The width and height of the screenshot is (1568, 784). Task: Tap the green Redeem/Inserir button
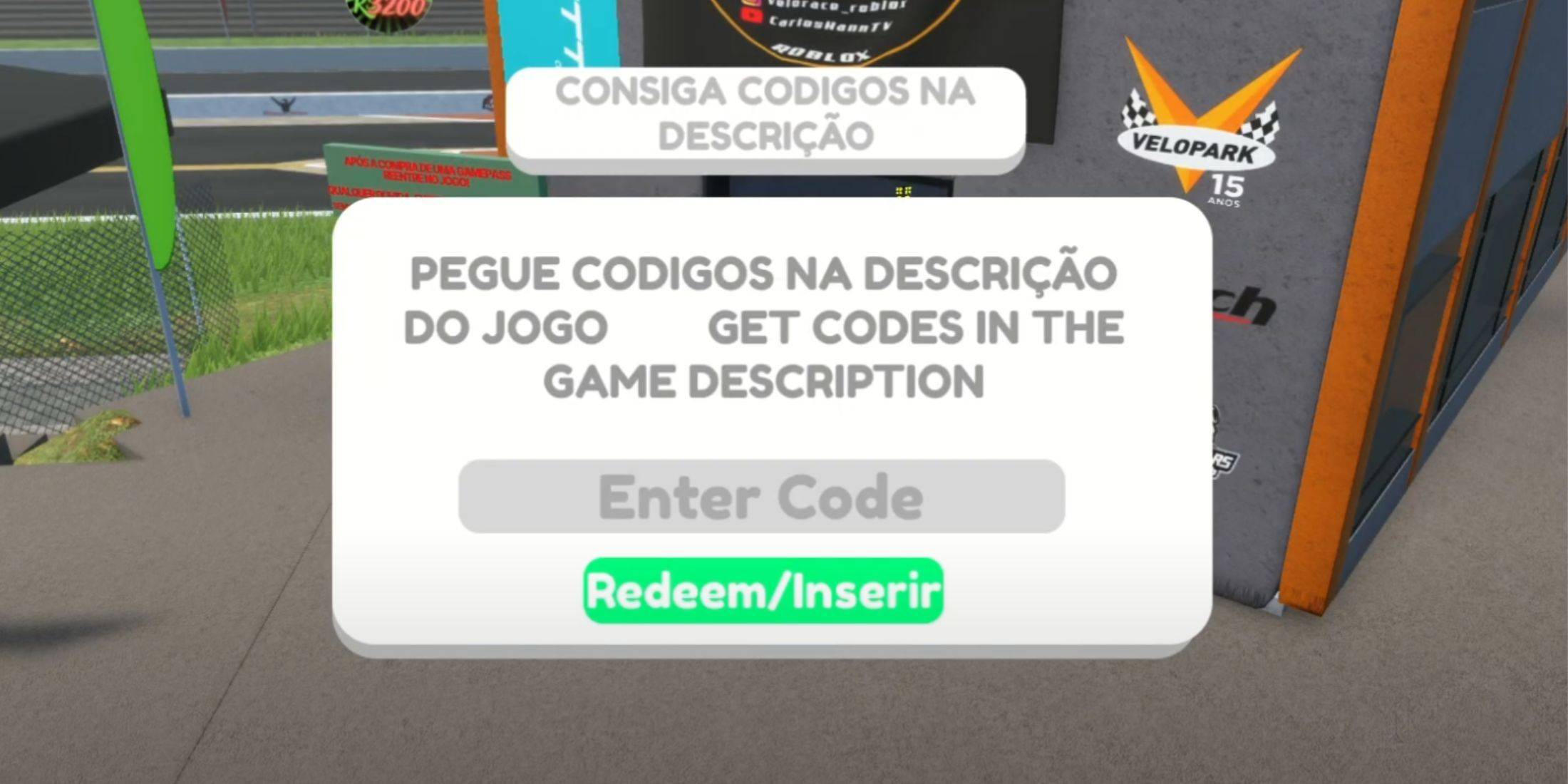point(763,591)
